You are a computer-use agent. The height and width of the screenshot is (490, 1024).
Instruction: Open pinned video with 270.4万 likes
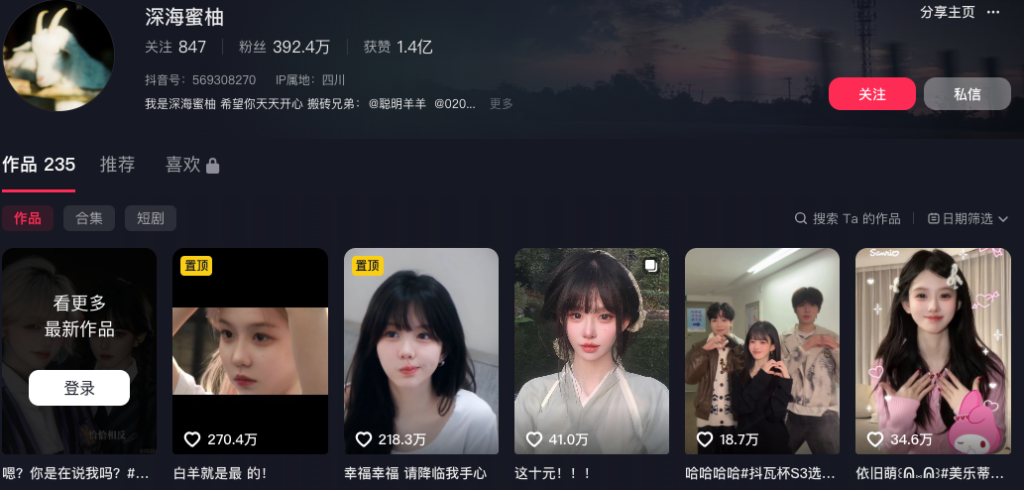pos(250,350)
